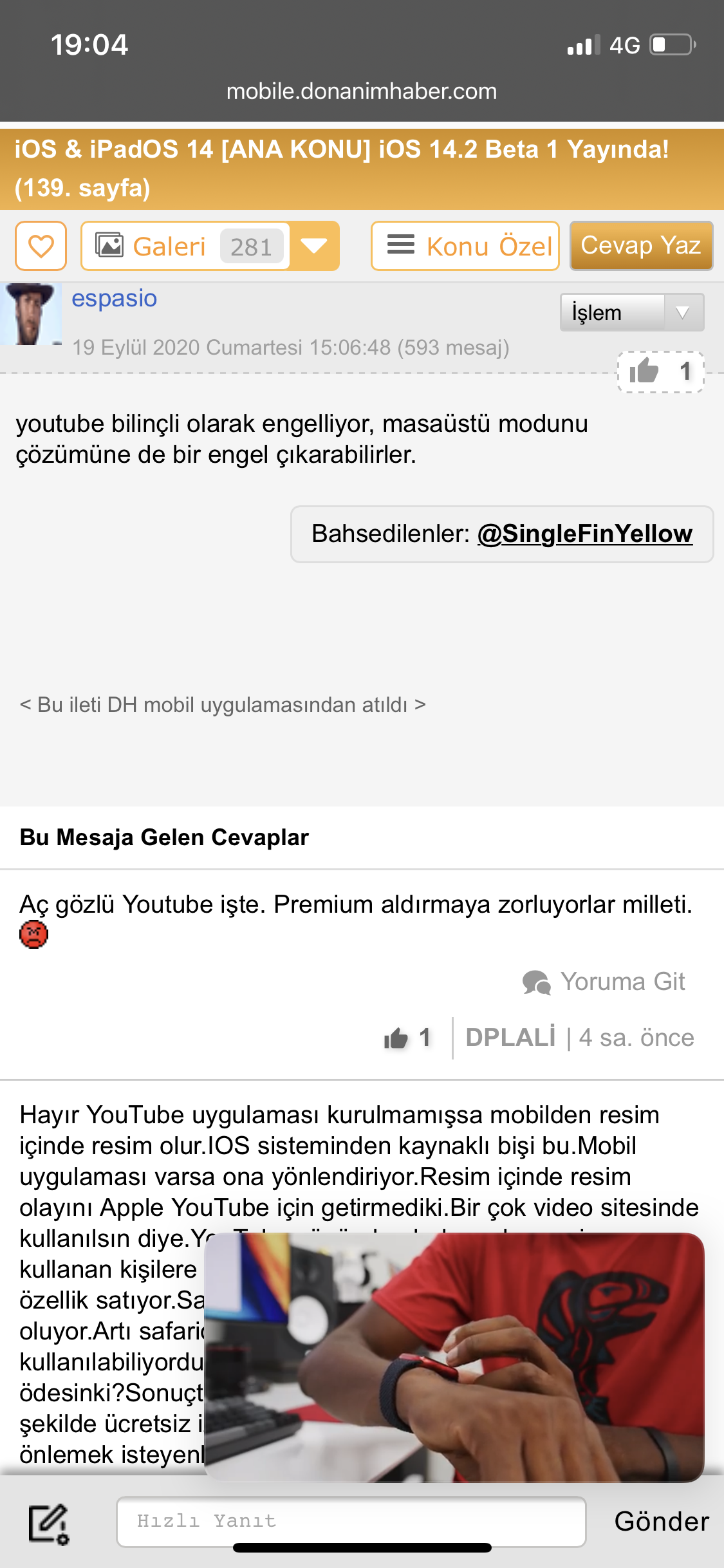Open the Konu Özel menu
The image size is (724, 1568).
coord(465,246)
